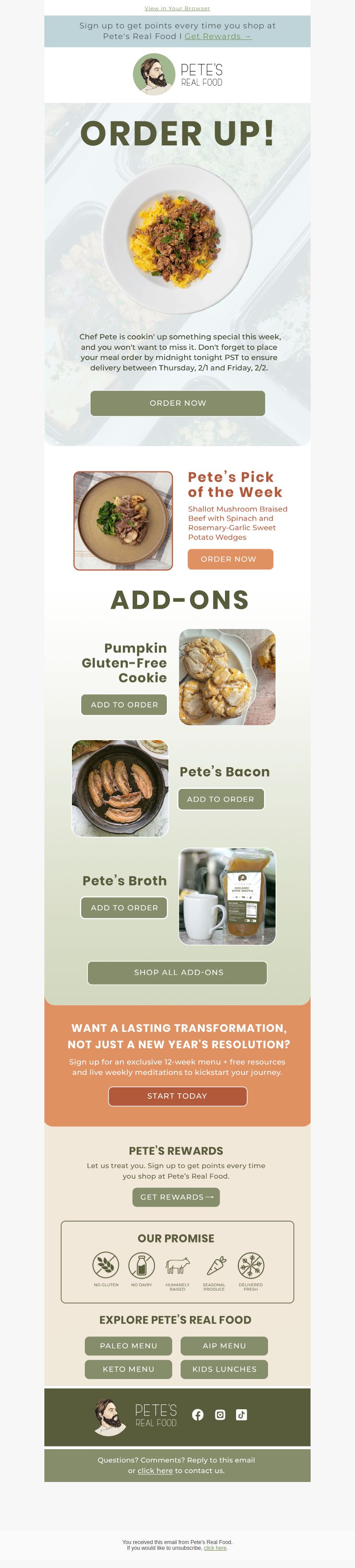Order Pete's Pick of the Week
Image resolution: width=355 pixels, height=1568 pixels.
pyautogui.click(x=230, y=559)
